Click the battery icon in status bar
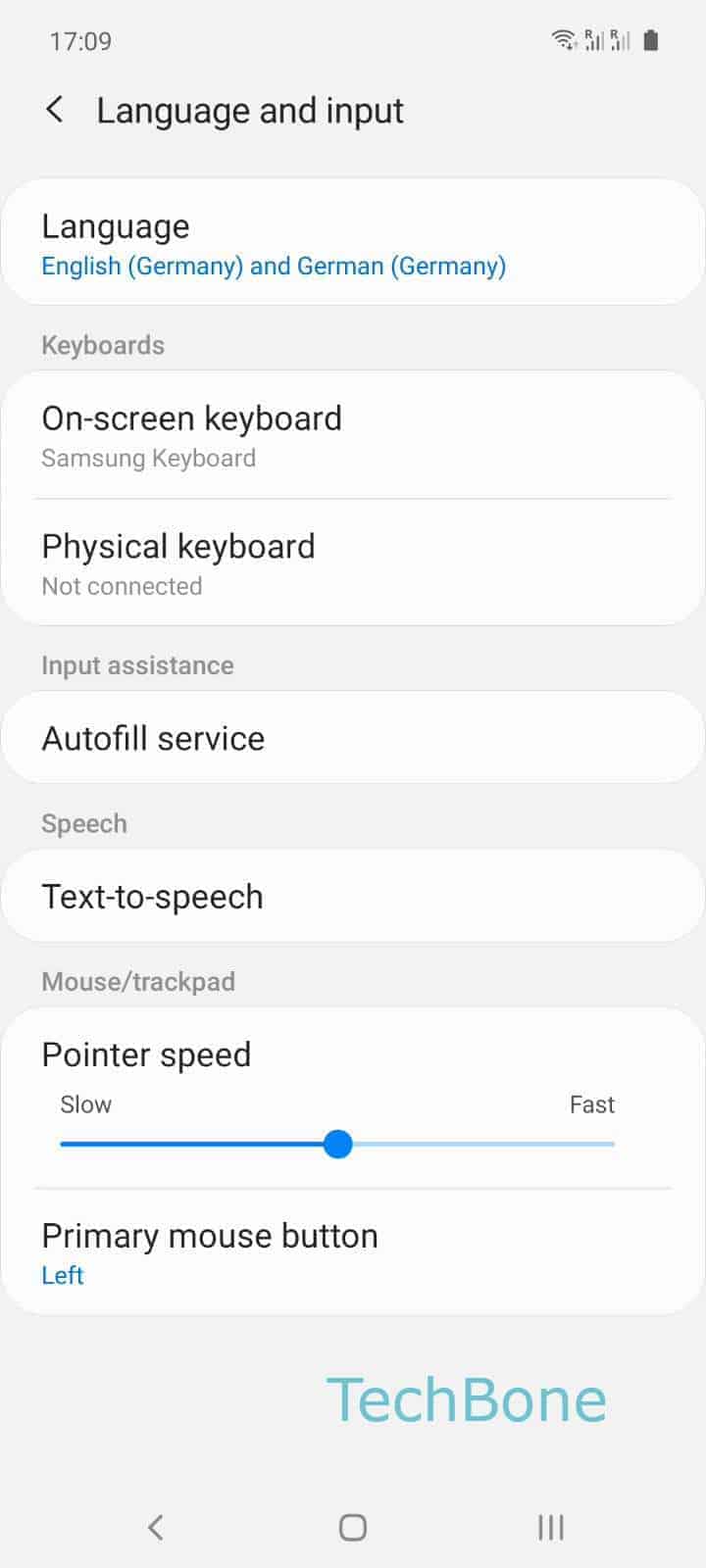Image resolution: width=706 pixels, height=1568 pixels. 650,40
